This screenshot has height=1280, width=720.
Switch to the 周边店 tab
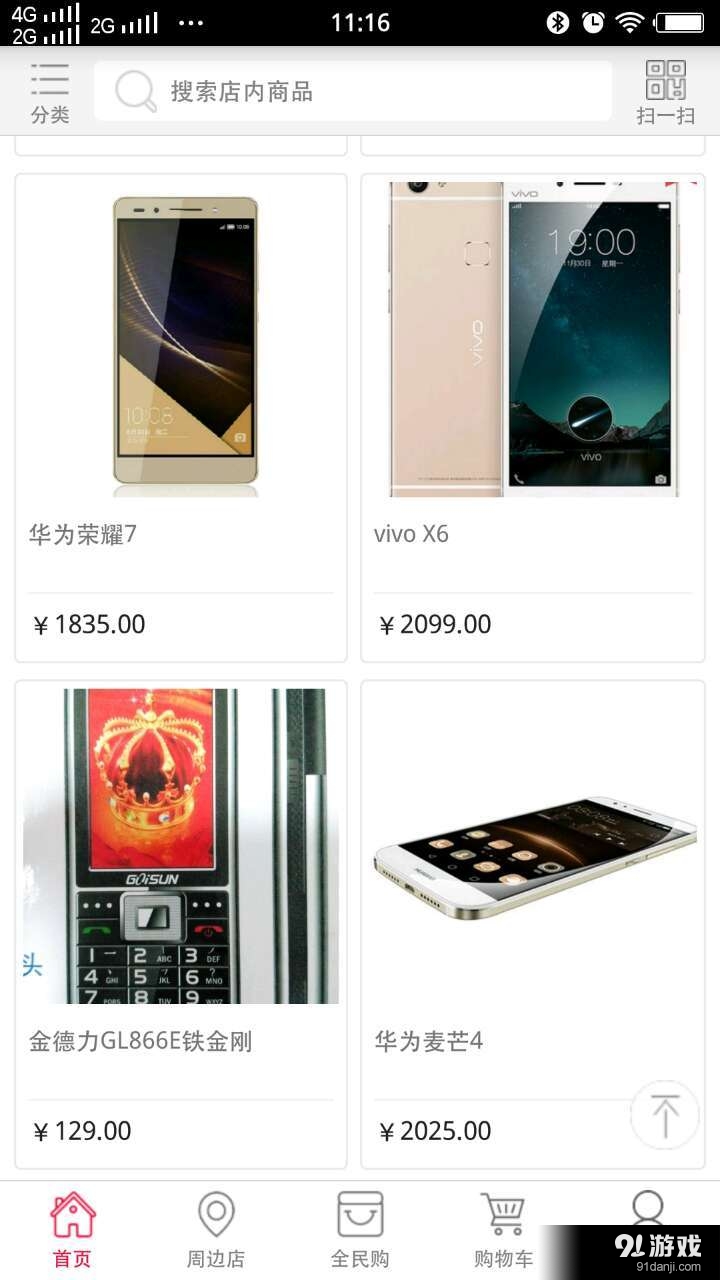click(216, 1230)
